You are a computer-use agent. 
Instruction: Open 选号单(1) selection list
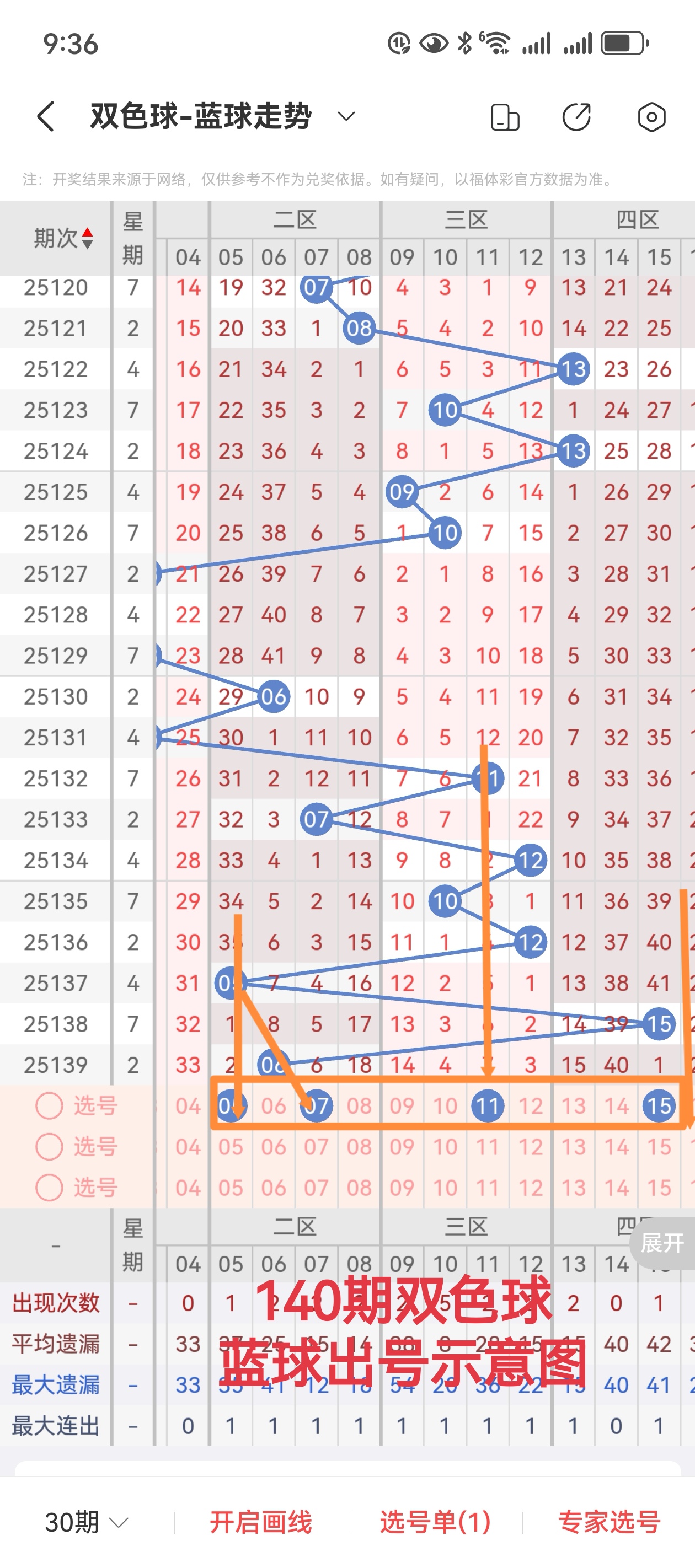pos(435,1522)
